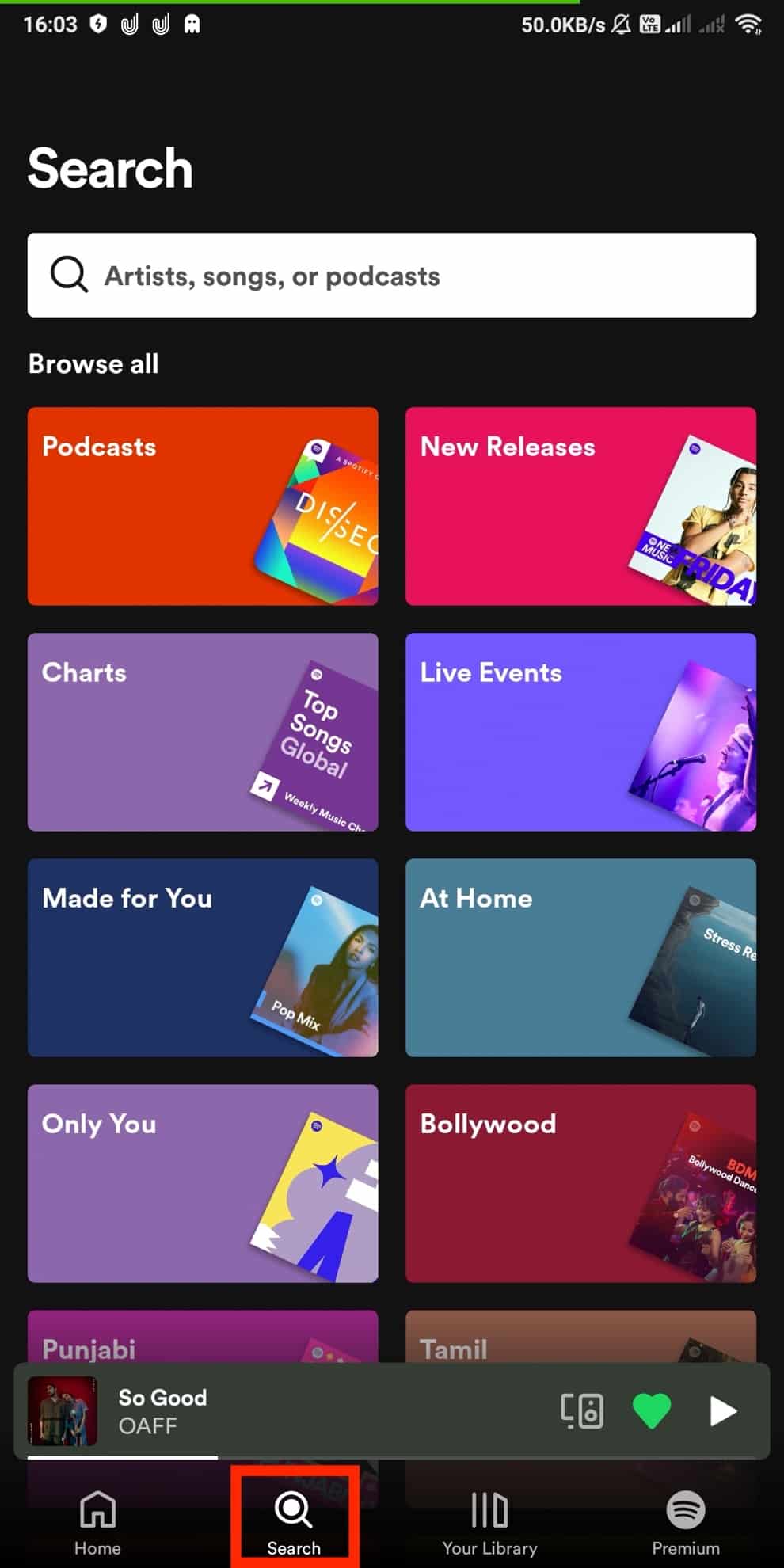The width and height of the screenshot is (784, 1568).
Task: Open the Only You category
Action: click(202, 1183)
